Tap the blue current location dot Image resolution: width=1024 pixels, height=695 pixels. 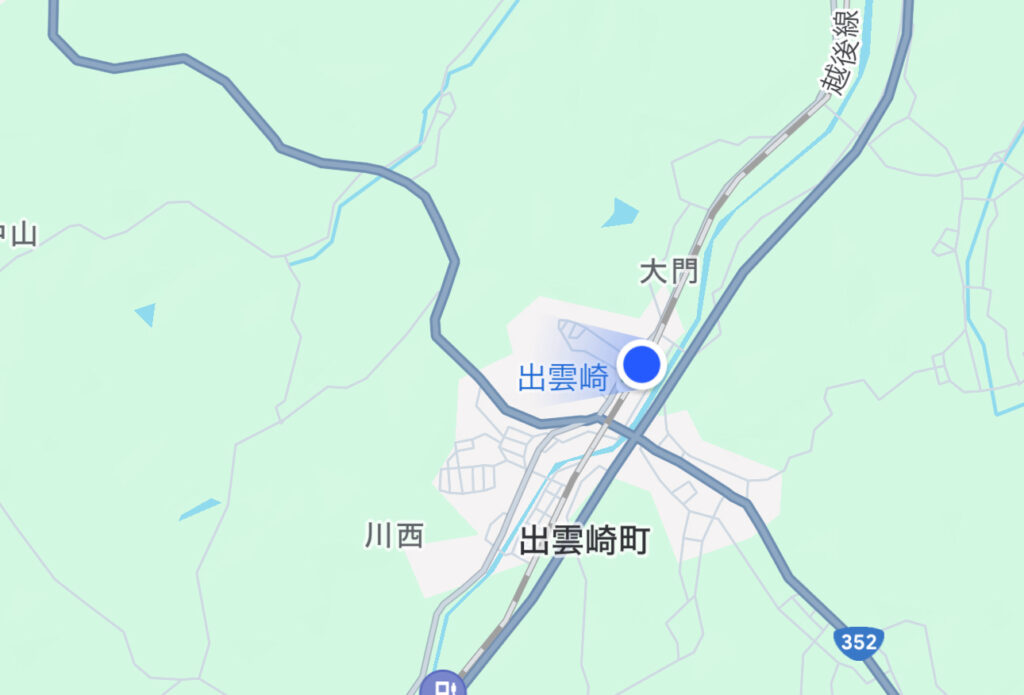(642, 365)
